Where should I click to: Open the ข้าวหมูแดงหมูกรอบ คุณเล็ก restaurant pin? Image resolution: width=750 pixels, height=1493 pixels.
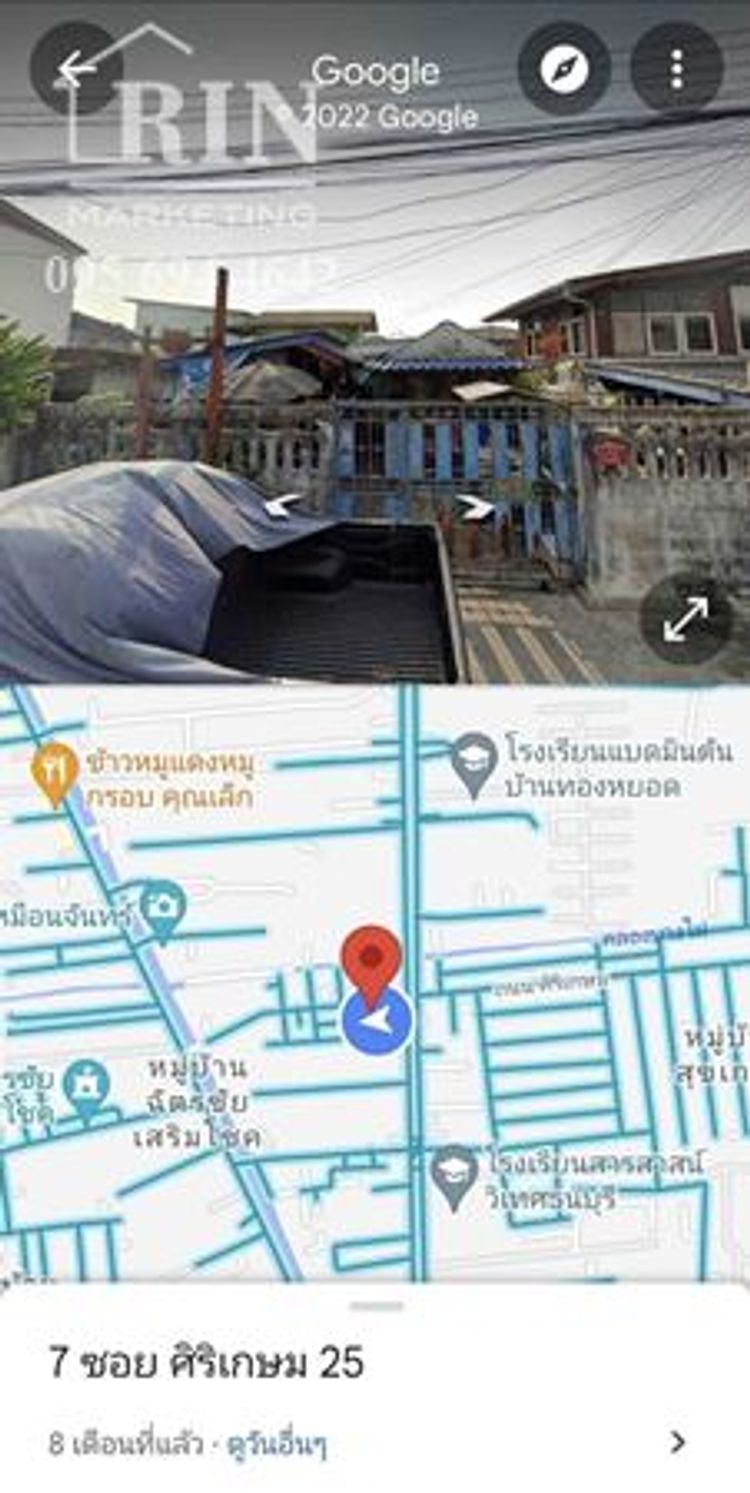pos(54,772)
